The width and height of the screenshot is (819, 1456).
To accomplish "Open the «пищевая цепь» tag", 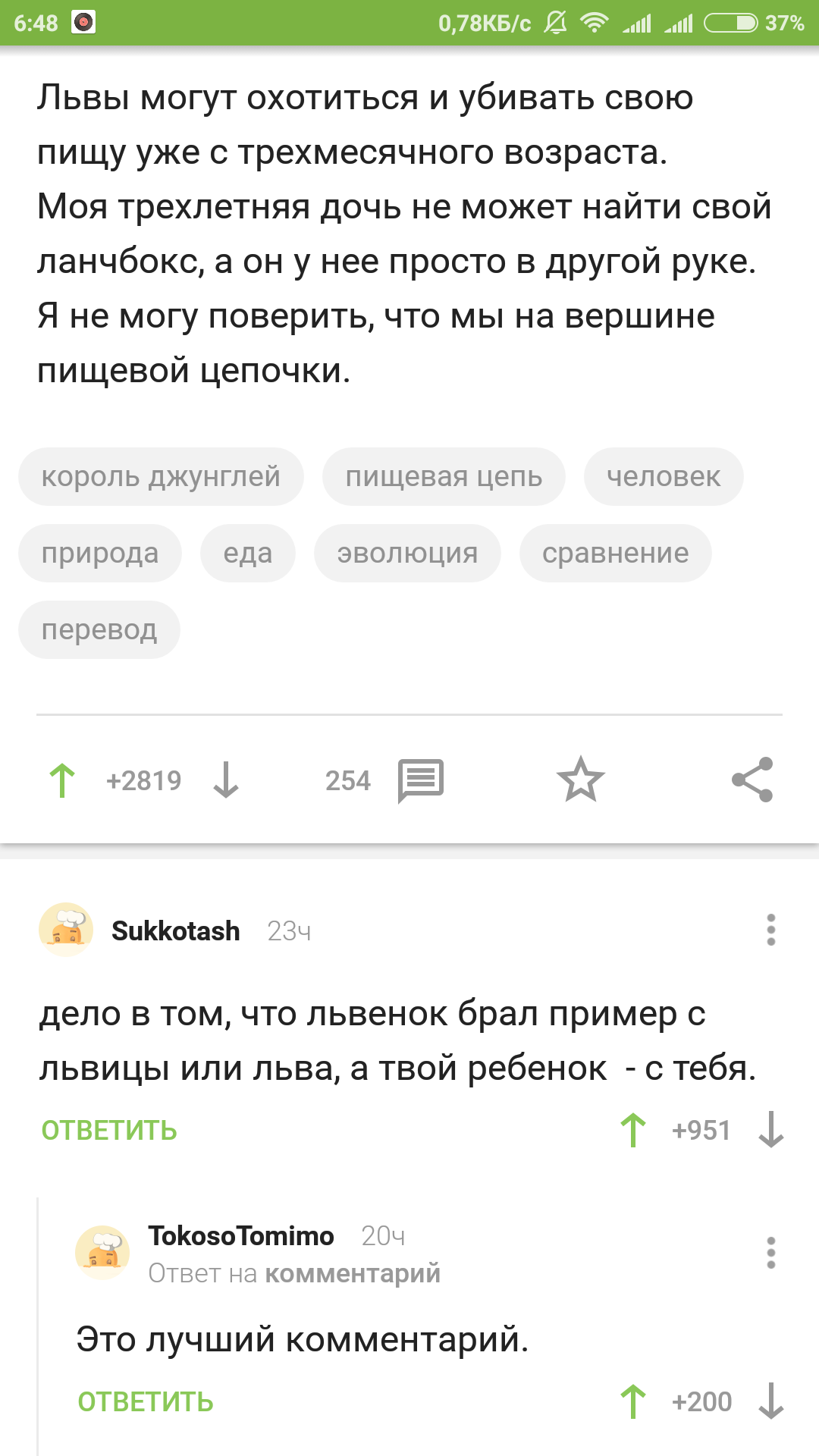I will point(444,477).
